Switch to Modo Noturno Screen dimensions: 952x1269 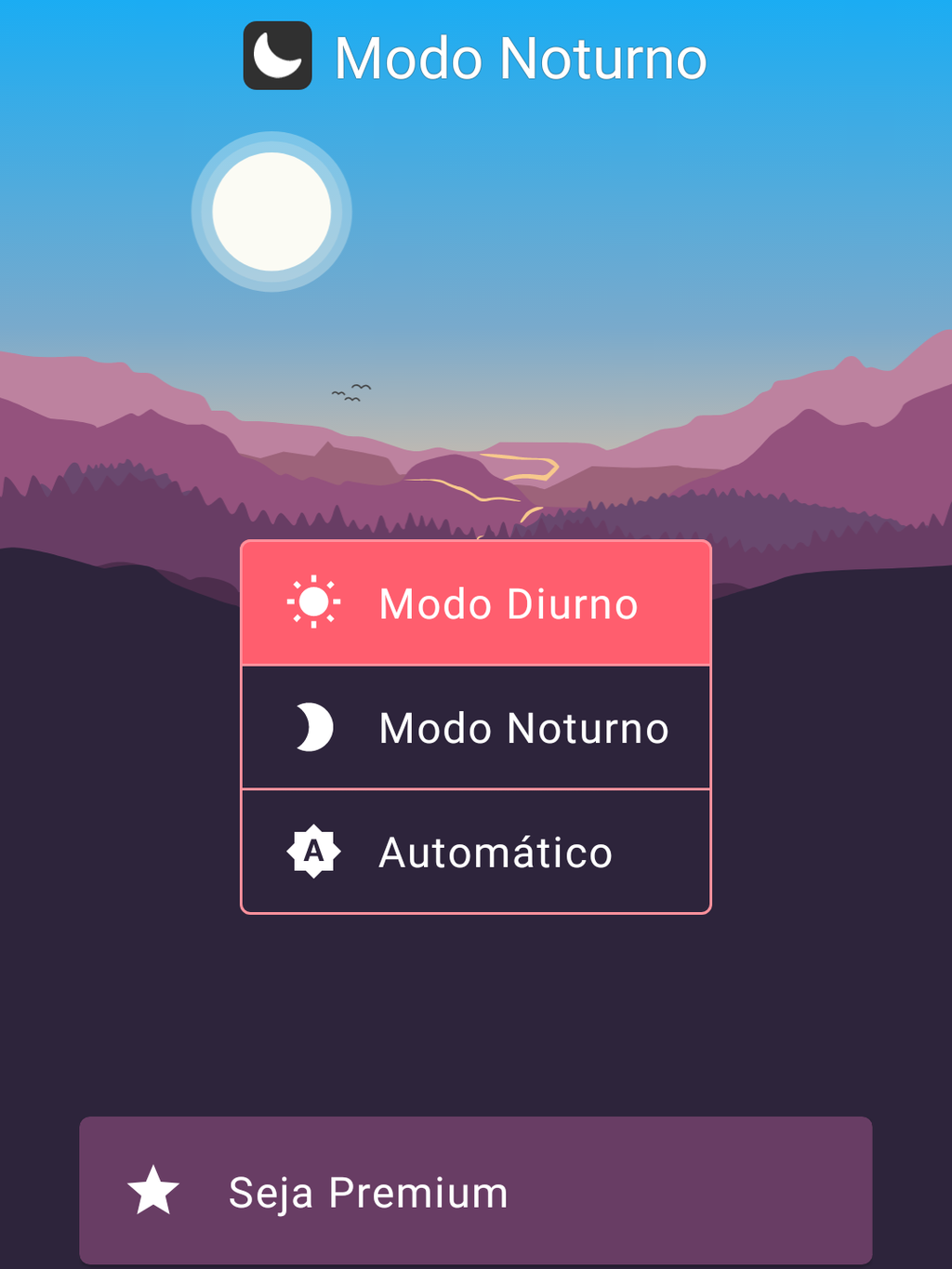[x=475, y=728]
